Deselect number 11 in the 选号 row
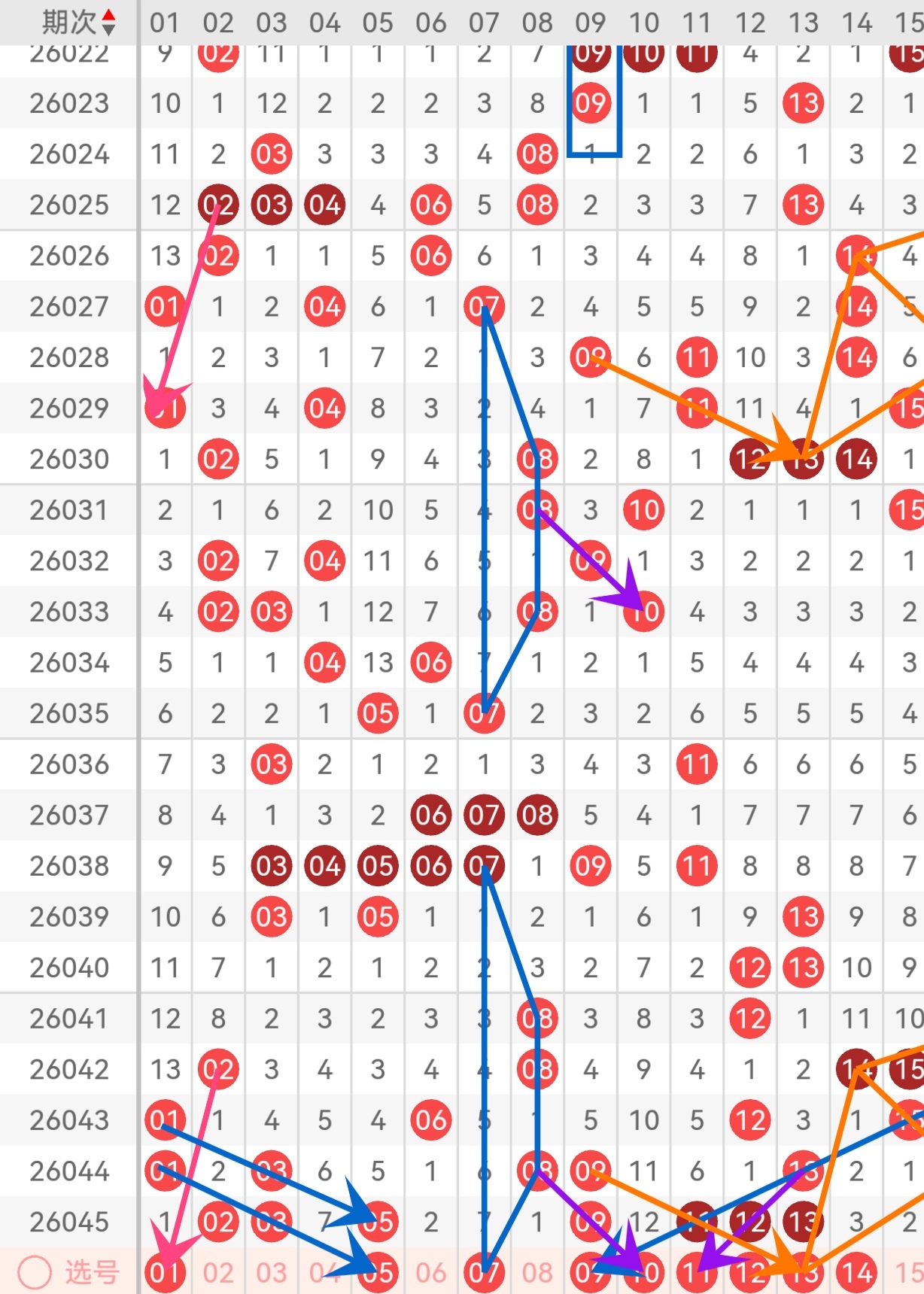This screenshot has width=924, height=1294. [x=697, y=1273]
